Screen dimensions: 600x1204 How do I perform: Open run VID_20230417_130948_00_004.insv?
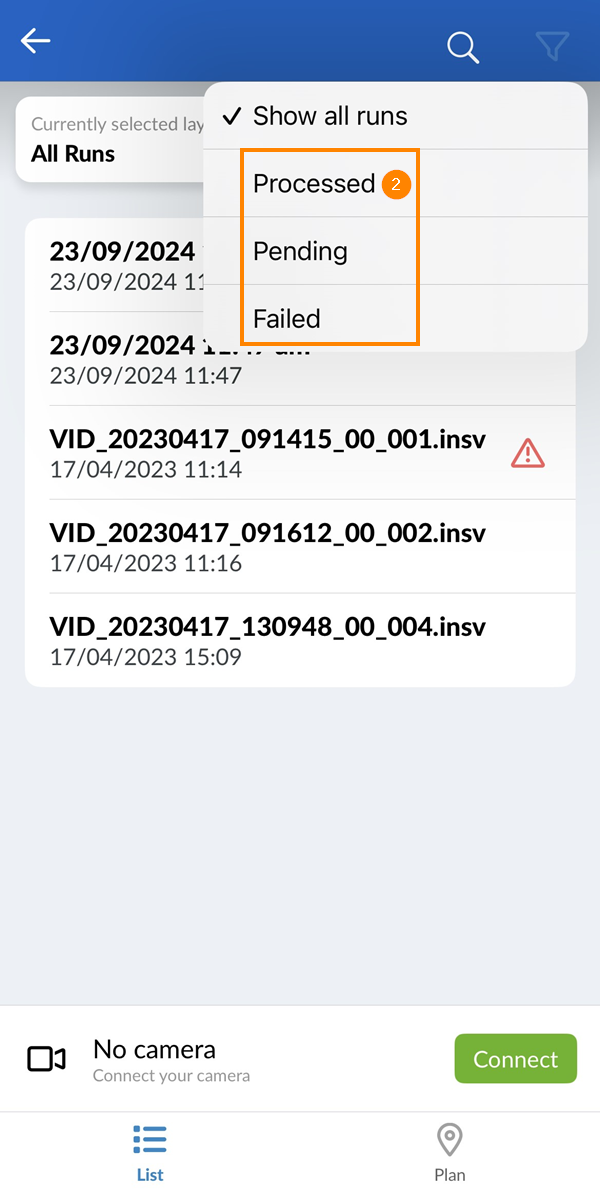pos(300,640)
